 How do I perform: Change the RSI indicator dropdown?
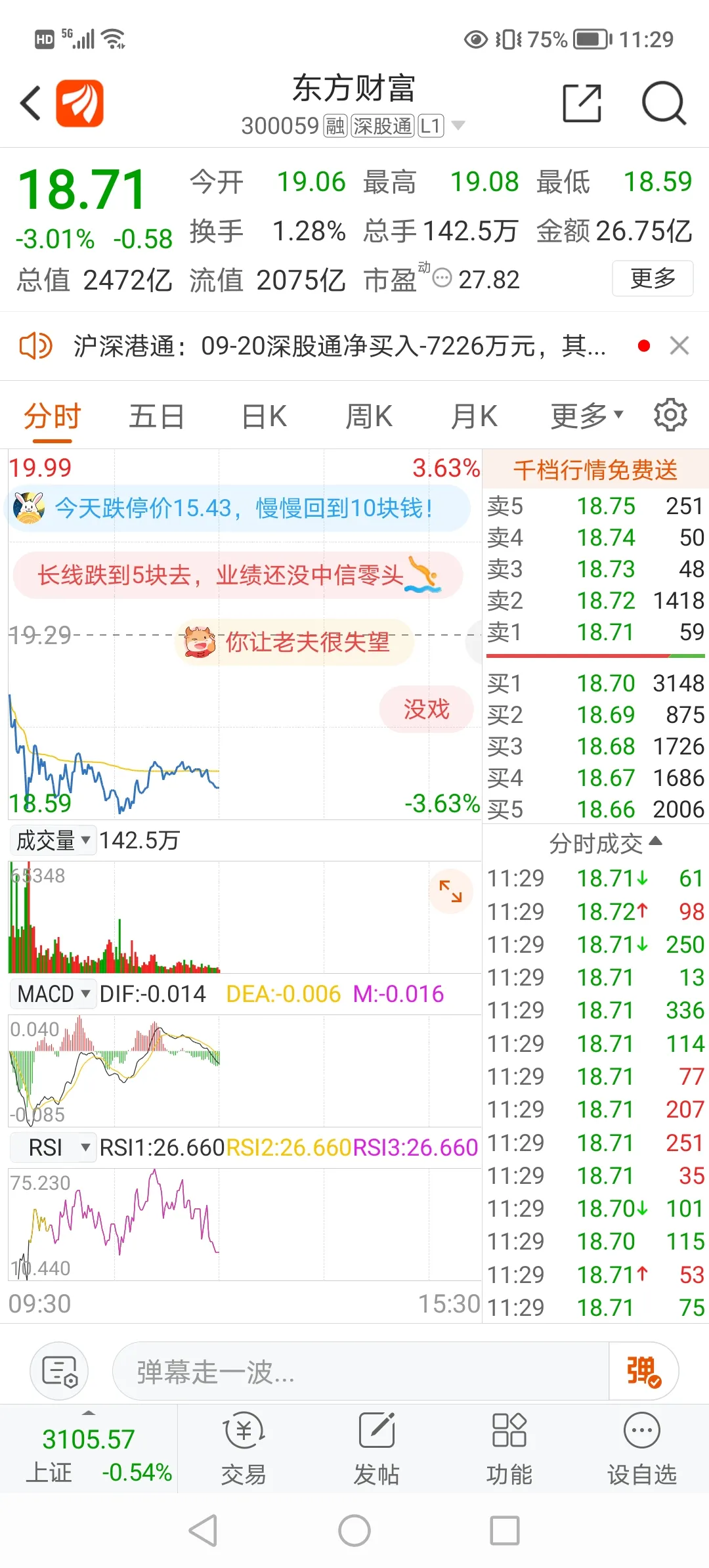pos(53,1148)
